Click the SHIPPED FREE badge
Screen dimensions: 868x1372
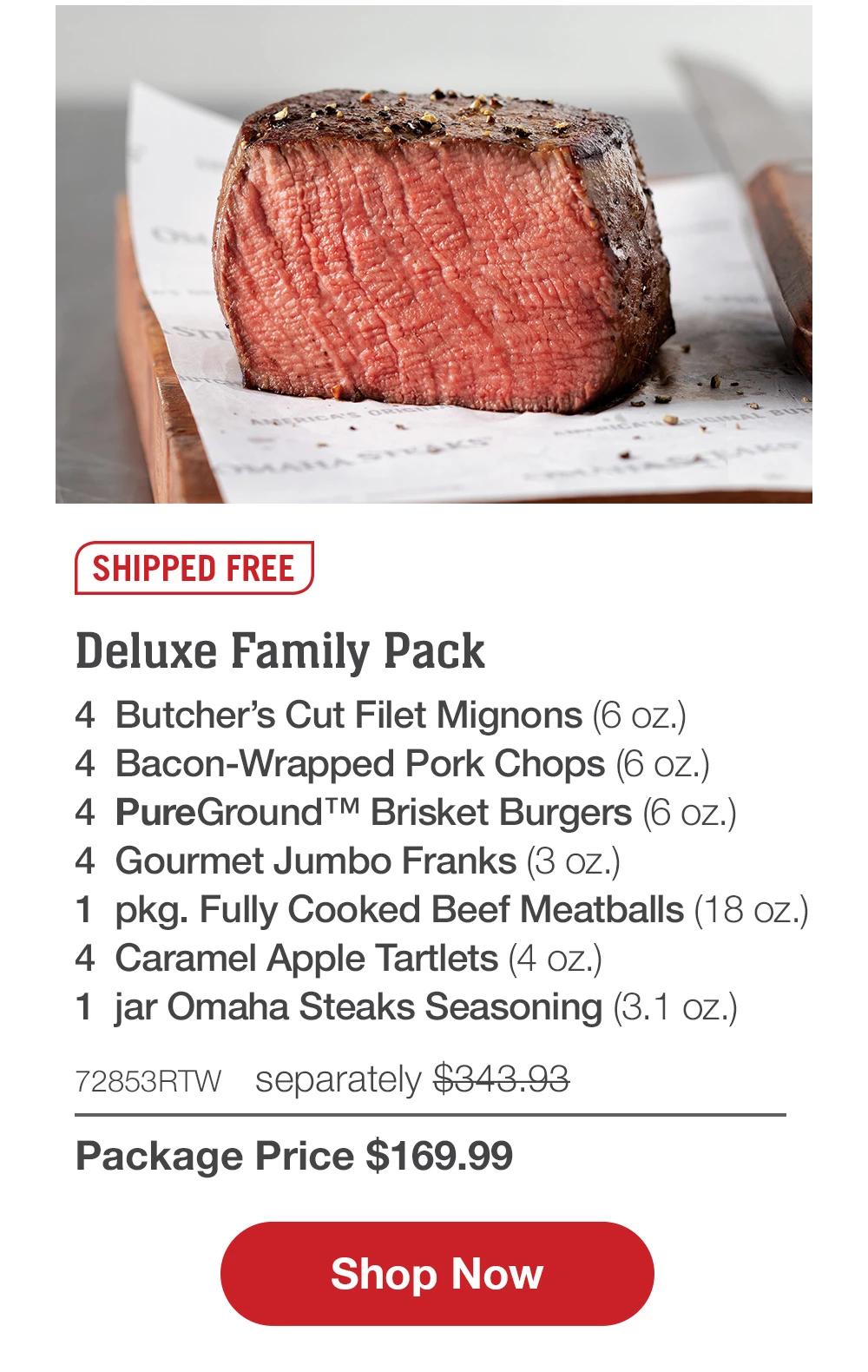193,569
